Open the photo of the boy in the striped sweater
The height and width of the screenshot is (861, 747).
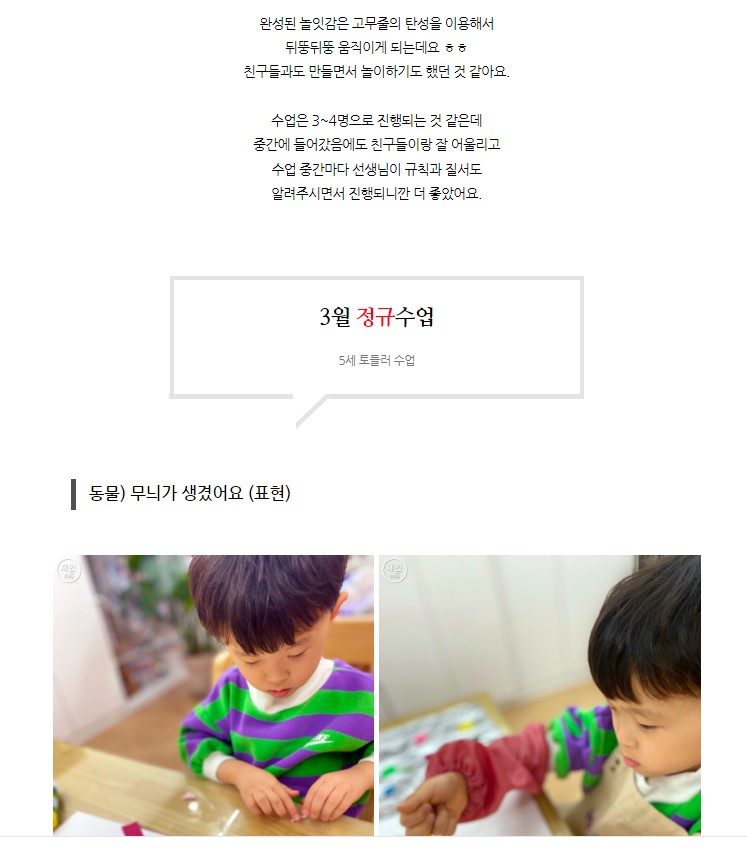(x=213, y=695)
